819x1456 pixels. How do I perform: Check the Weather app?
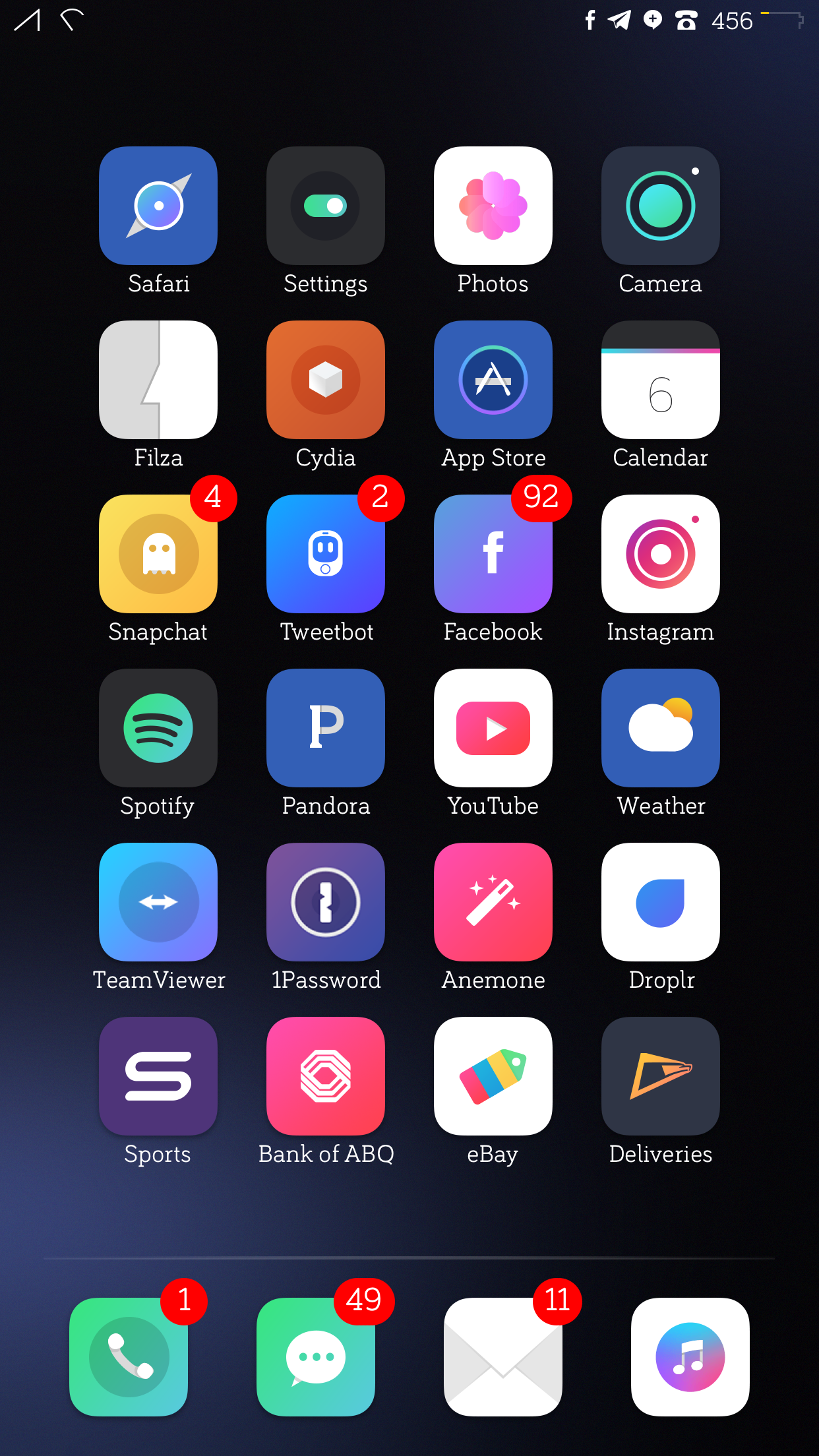(661, 728)
